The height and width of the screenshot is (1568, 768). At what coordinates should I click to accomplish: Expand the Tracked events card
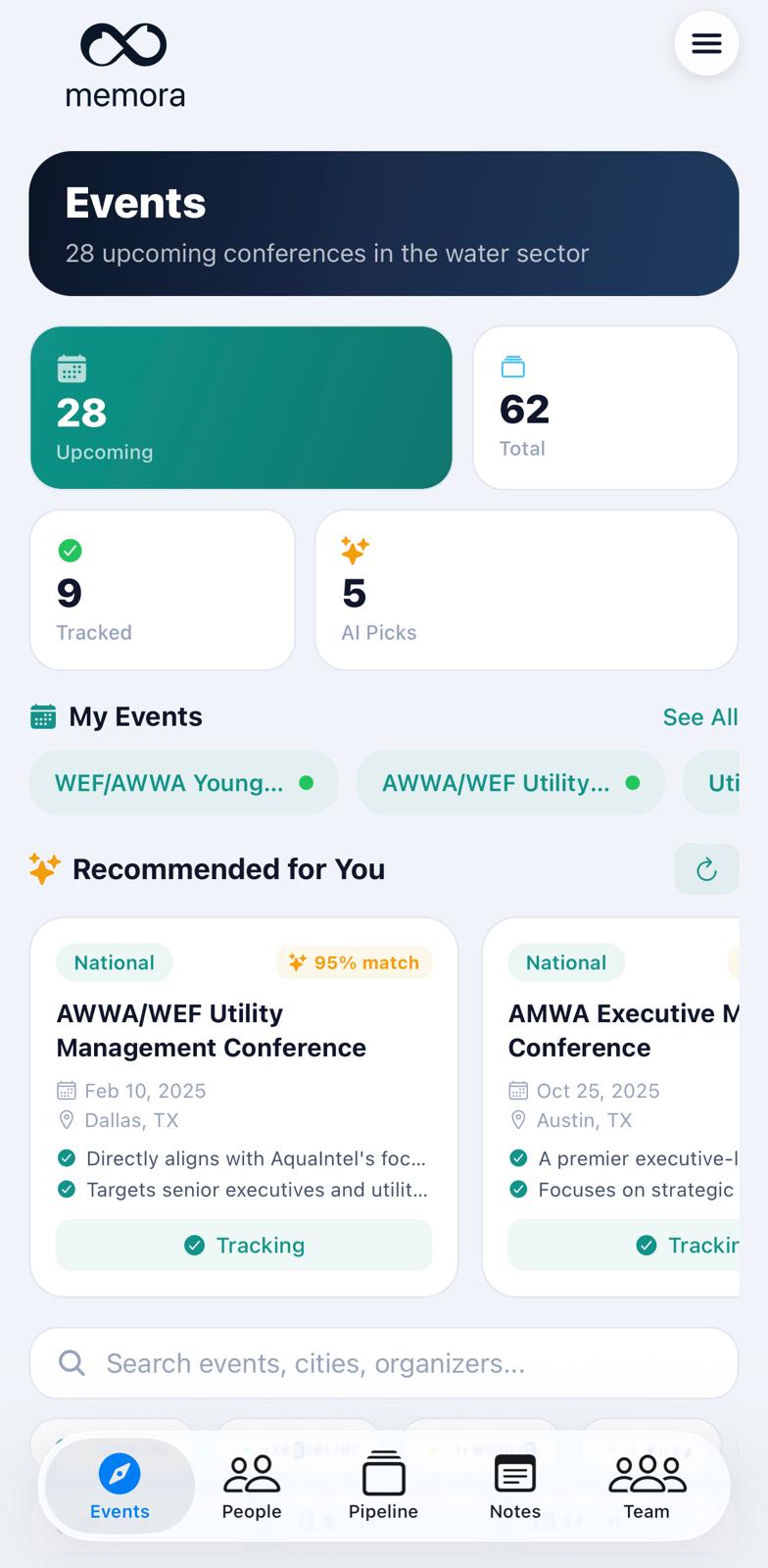pos(163,589)
